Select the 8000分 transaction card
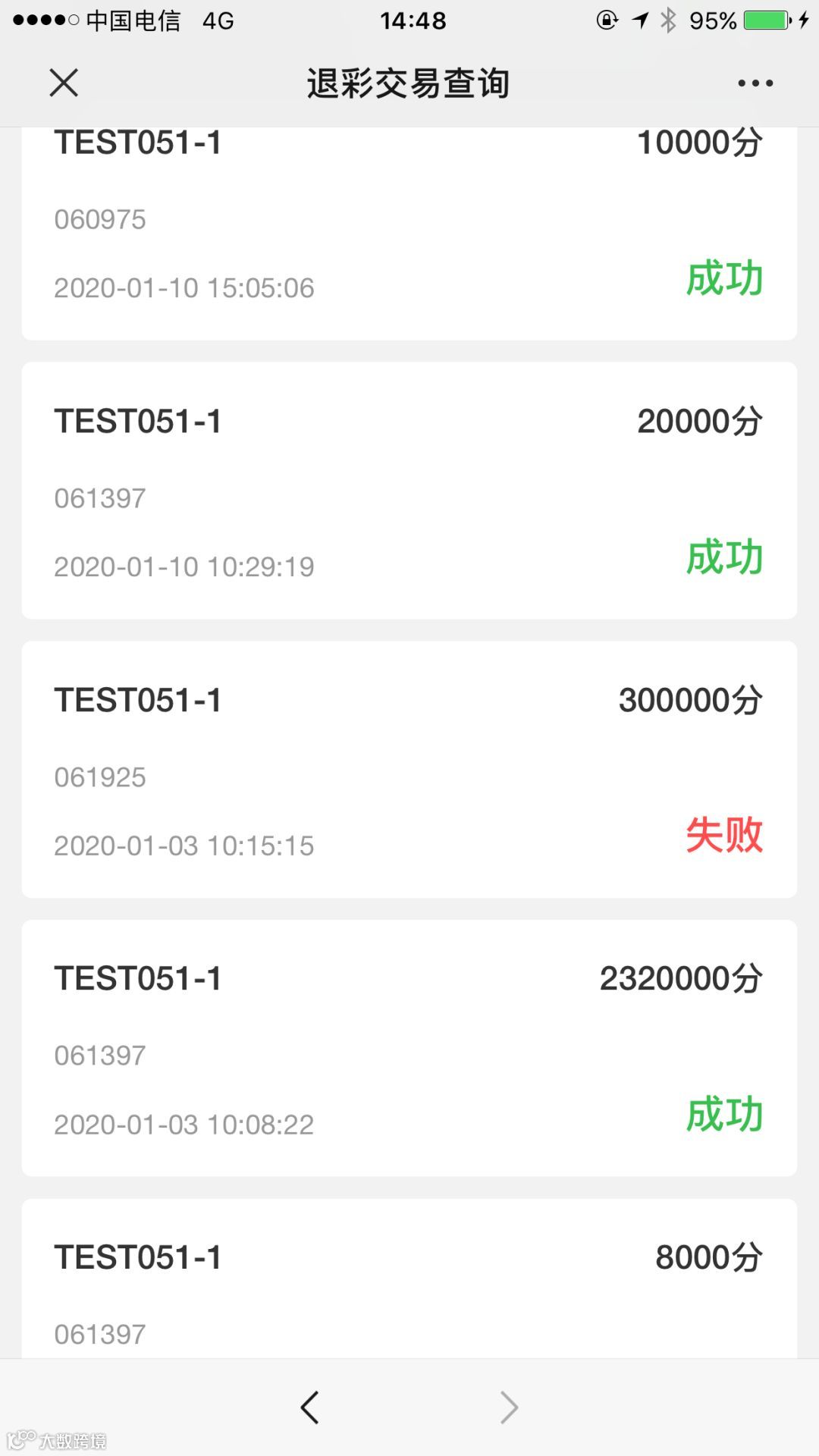Screen dimensions: 819x1456 409,1282
